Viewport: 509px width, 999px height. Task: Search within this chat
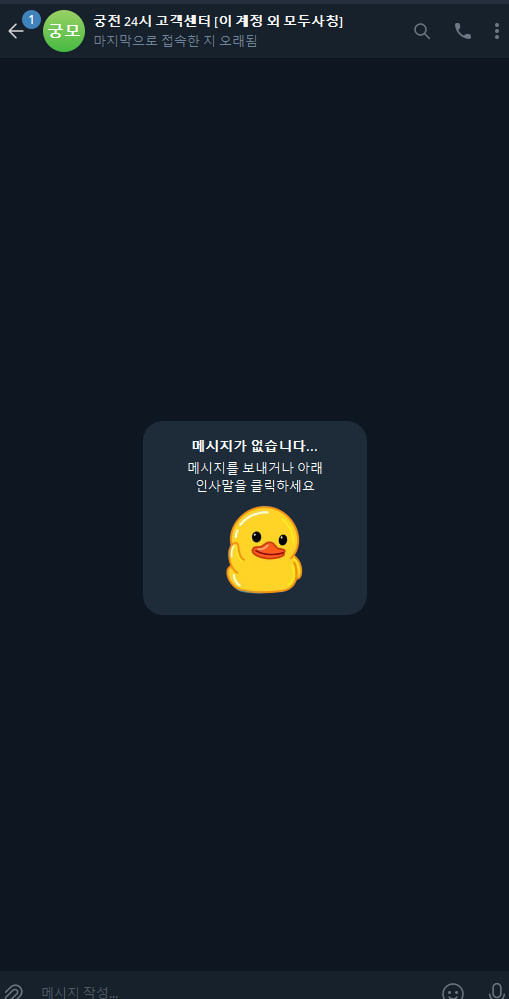422,31
